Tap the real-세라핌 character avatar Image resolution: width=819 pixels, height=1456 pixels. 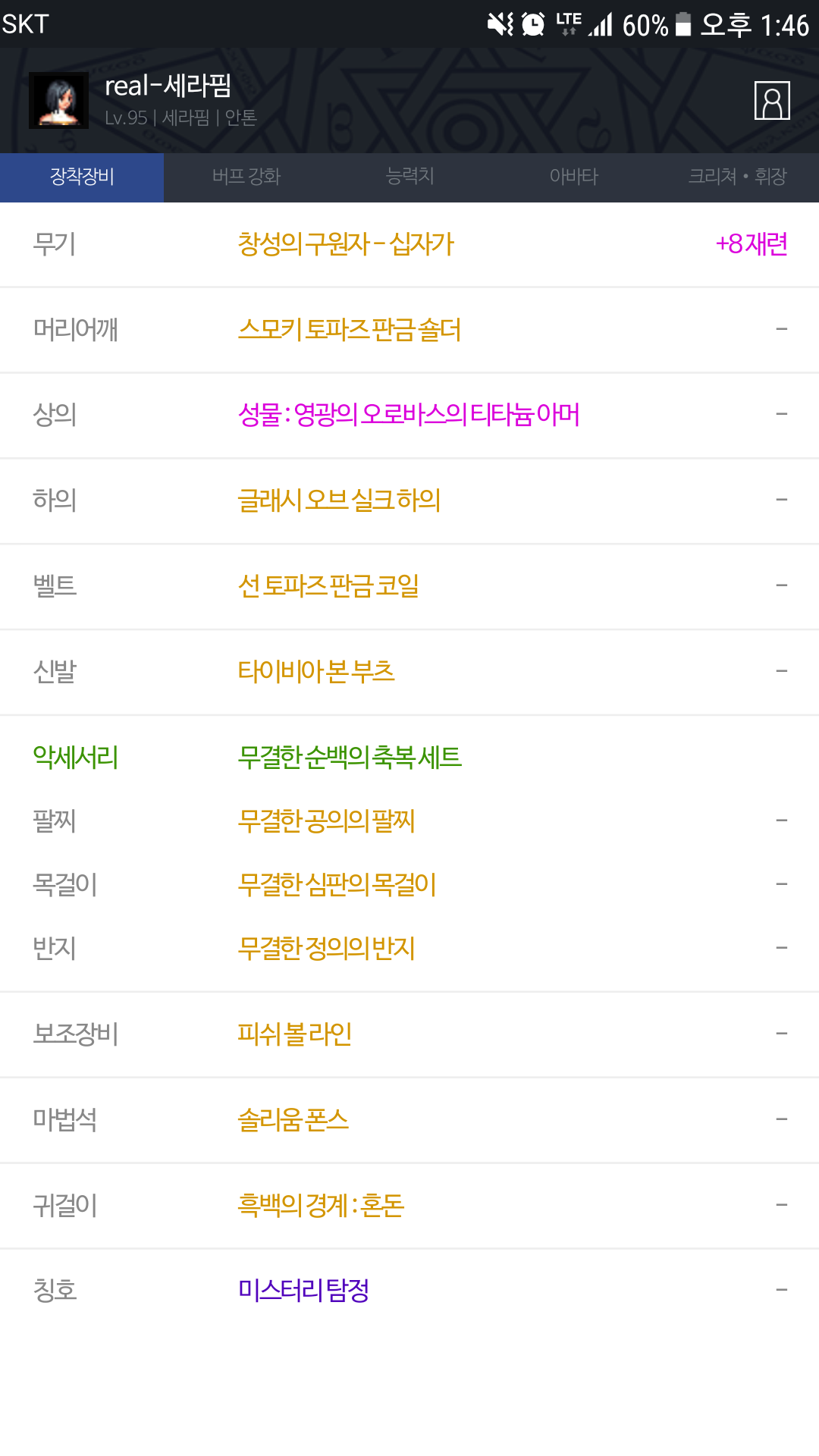coord(58,100)
